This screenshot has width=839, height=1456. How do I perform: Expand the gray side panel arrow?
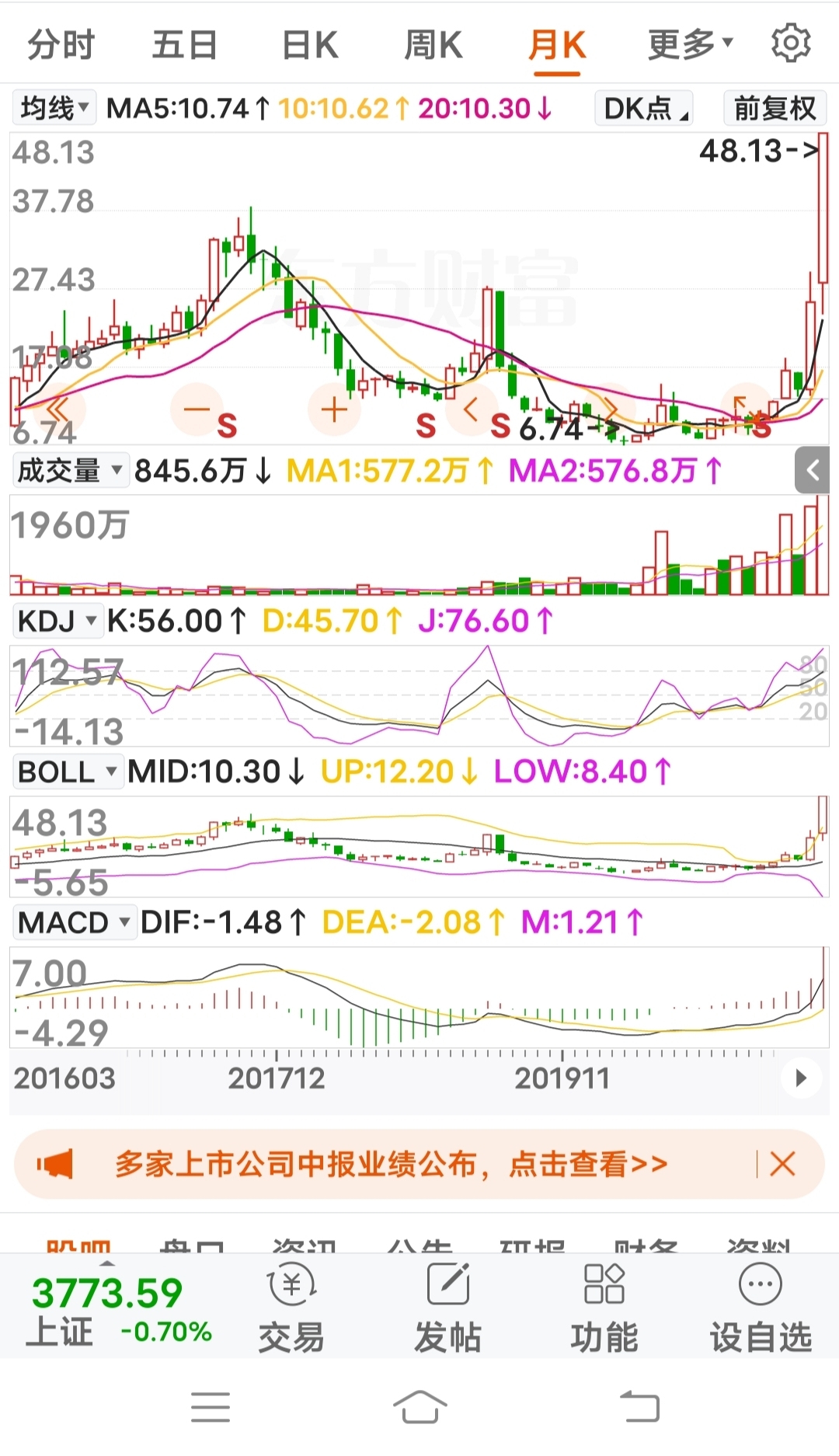click(813, 470)
